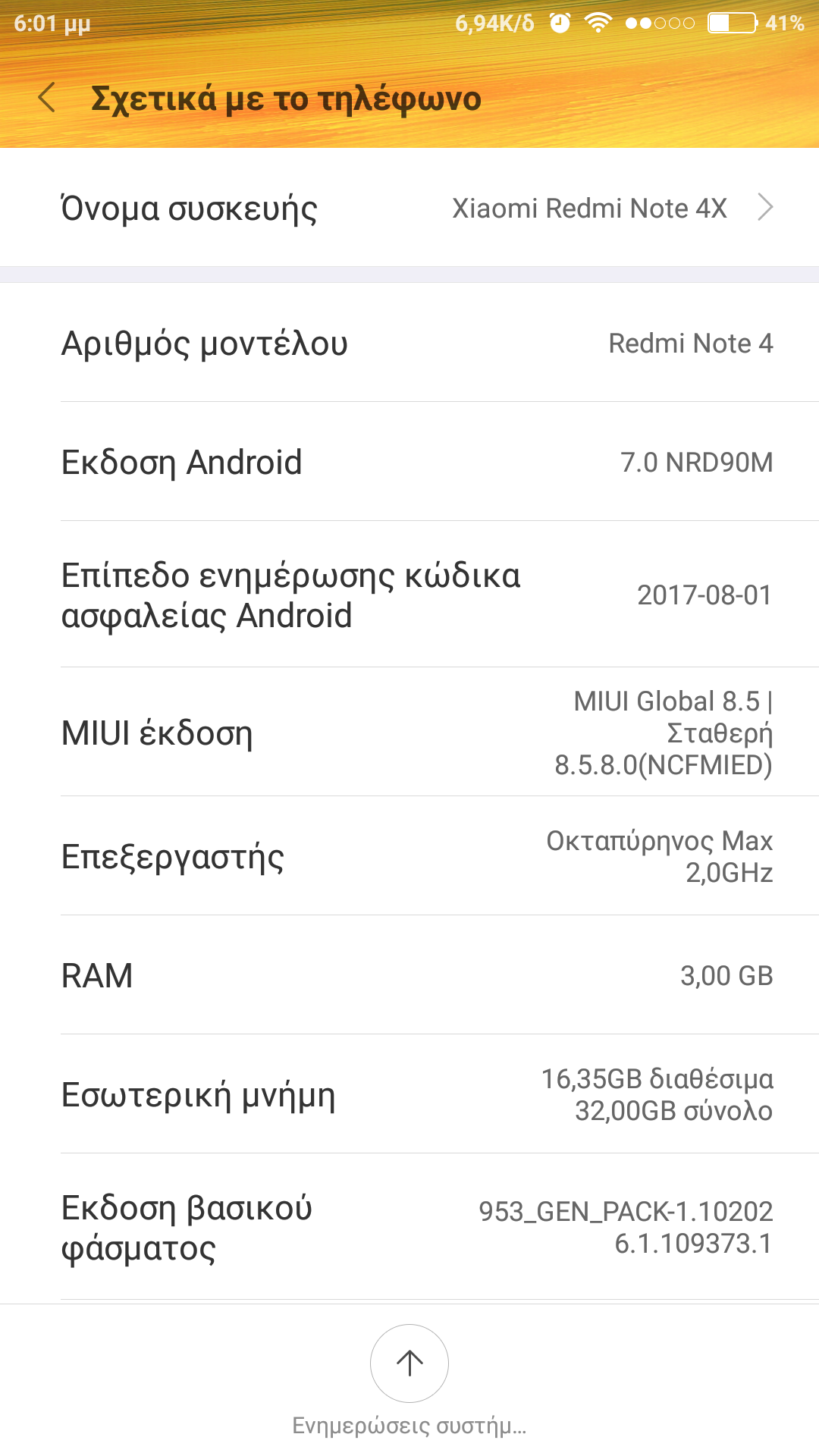
Task: Tap the Αριθμός μοντέλου row
Action: click(x=409, y=343)
